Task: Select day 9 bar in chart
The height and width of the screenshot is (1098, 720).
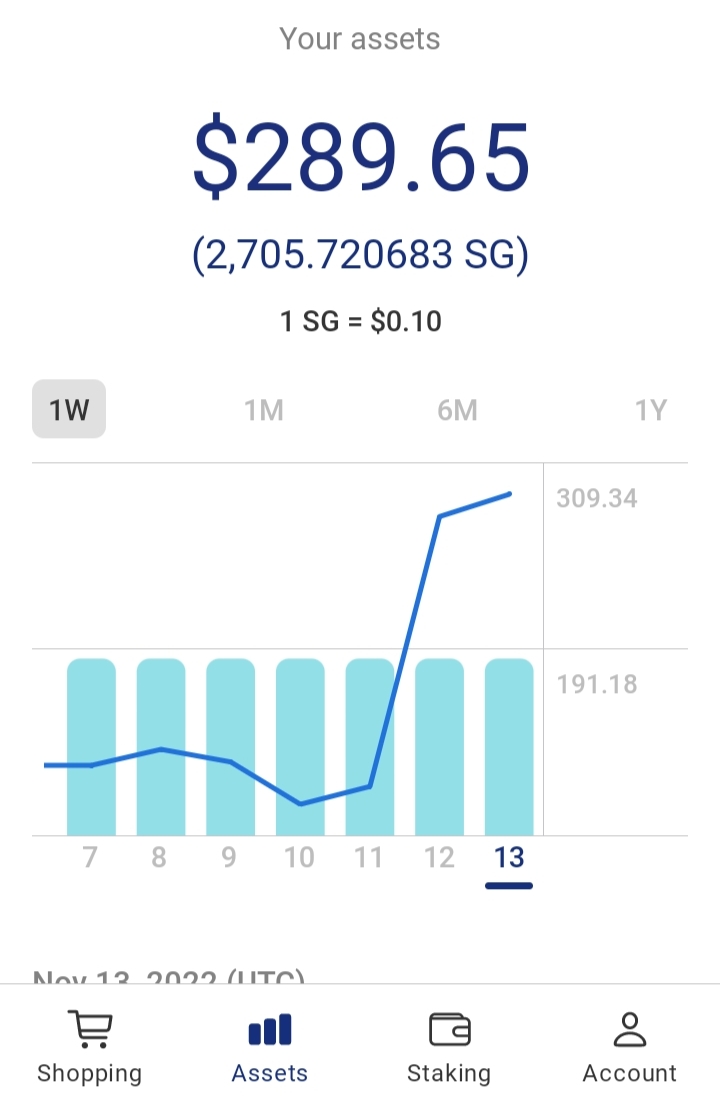Action: 230,746
